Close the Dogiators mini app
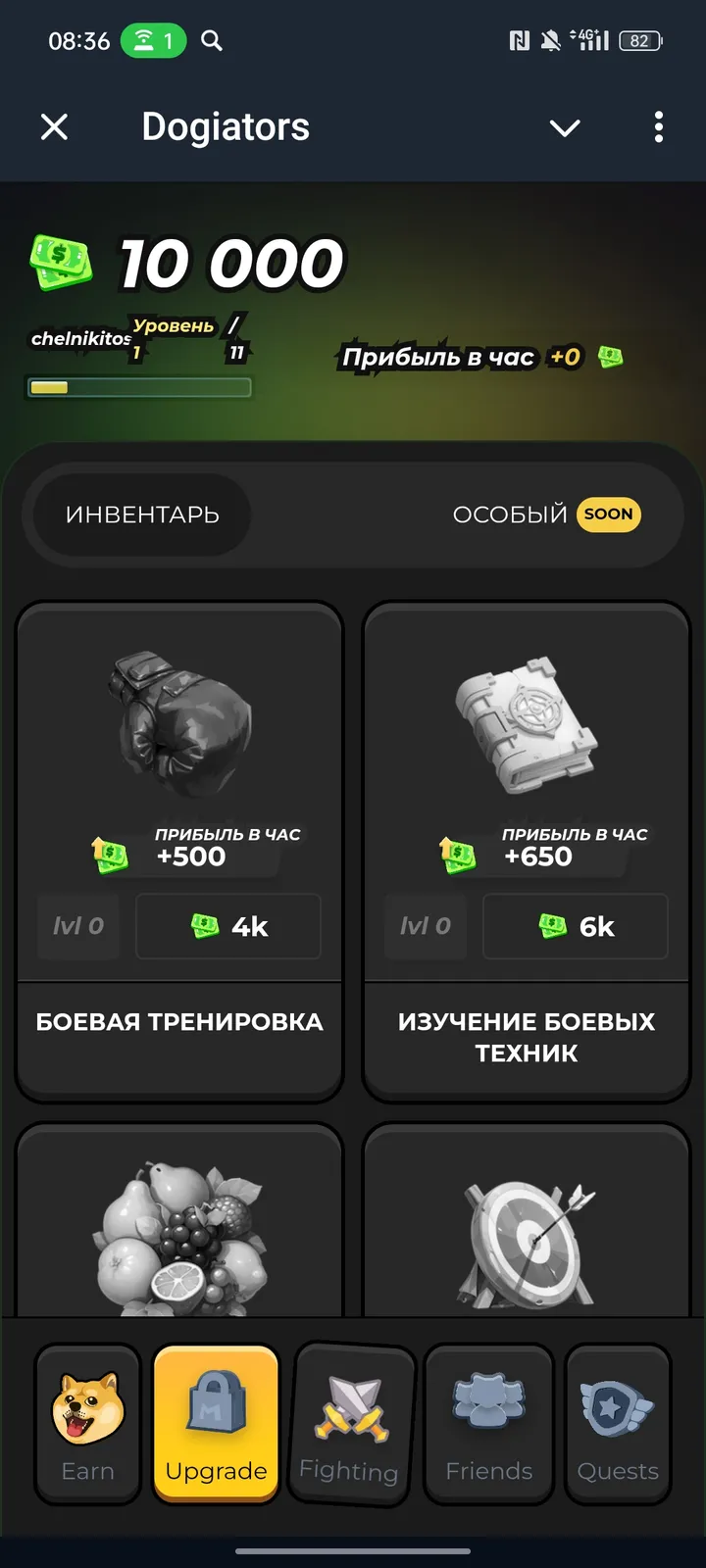The width and height of the screenshot is (706, 1568). [55, 126]
